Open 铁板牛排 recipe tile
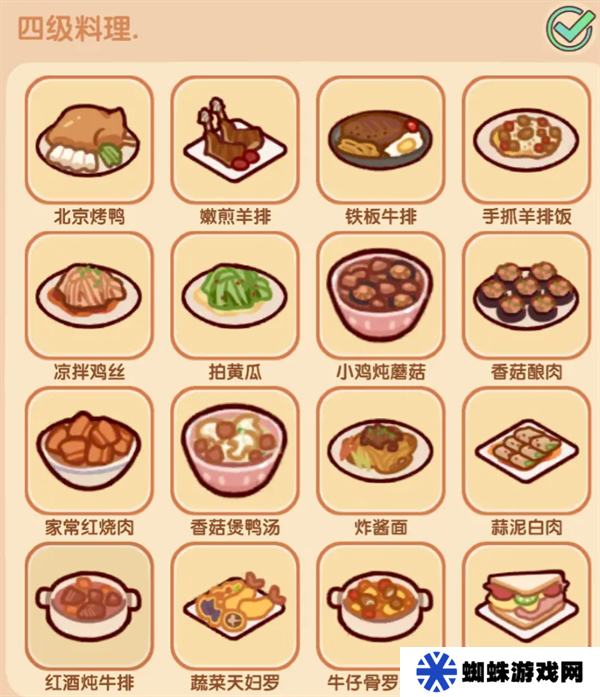This screenshot has height=697, width=600. (380, 141)
